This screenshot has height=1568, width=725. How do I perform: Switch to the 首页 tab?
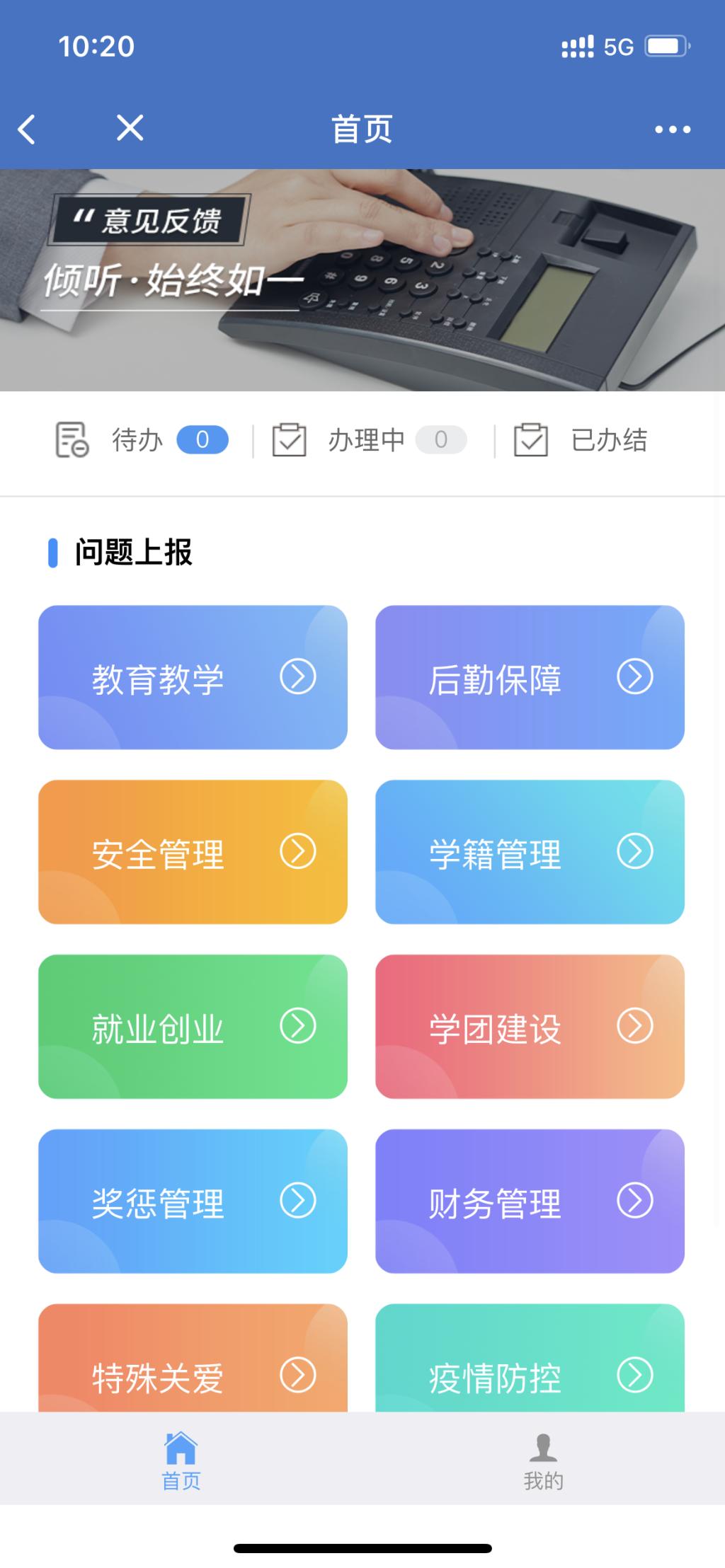181,1460
